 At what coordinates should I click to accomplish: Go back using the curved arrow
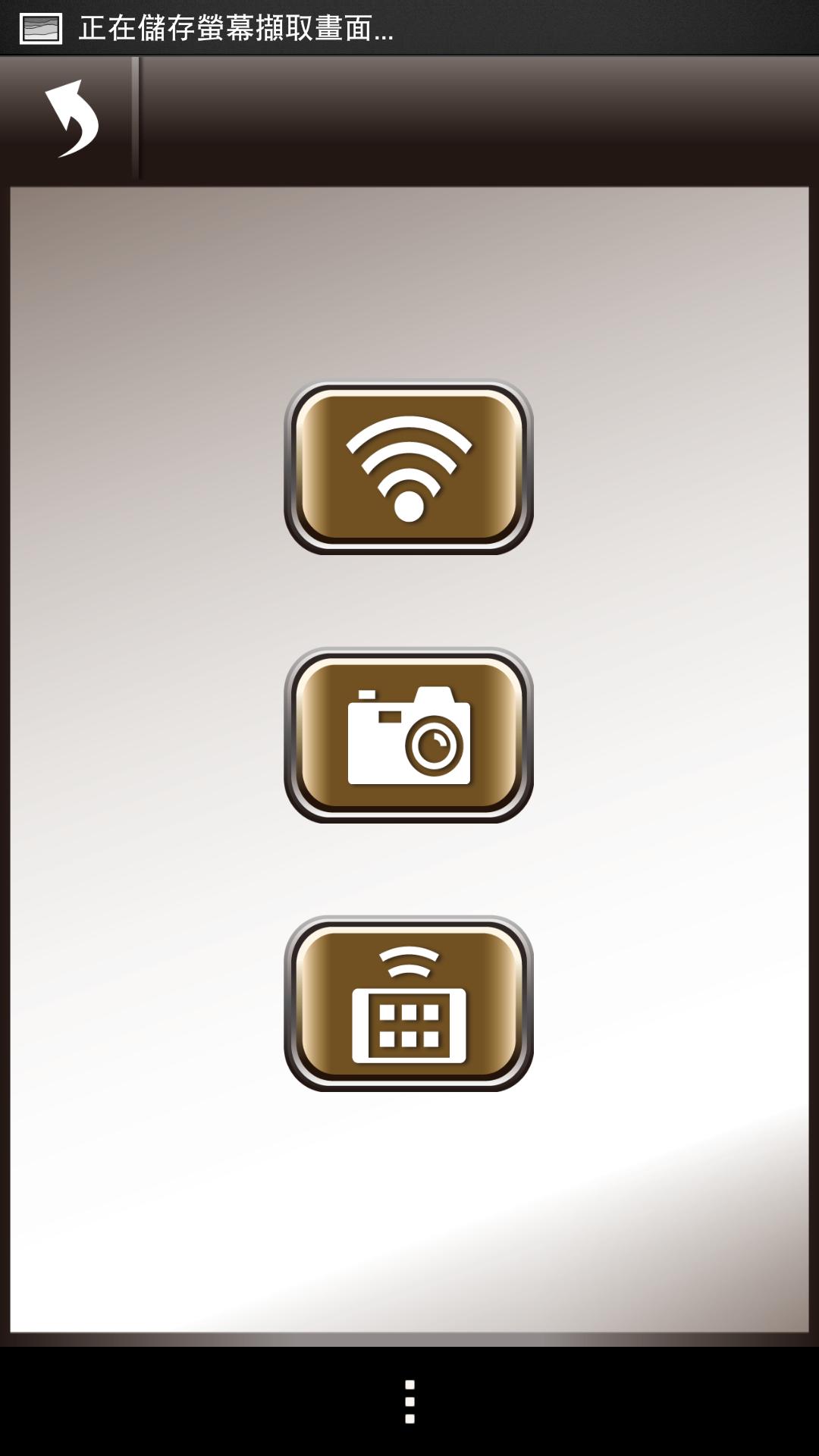tap(71, 119)
